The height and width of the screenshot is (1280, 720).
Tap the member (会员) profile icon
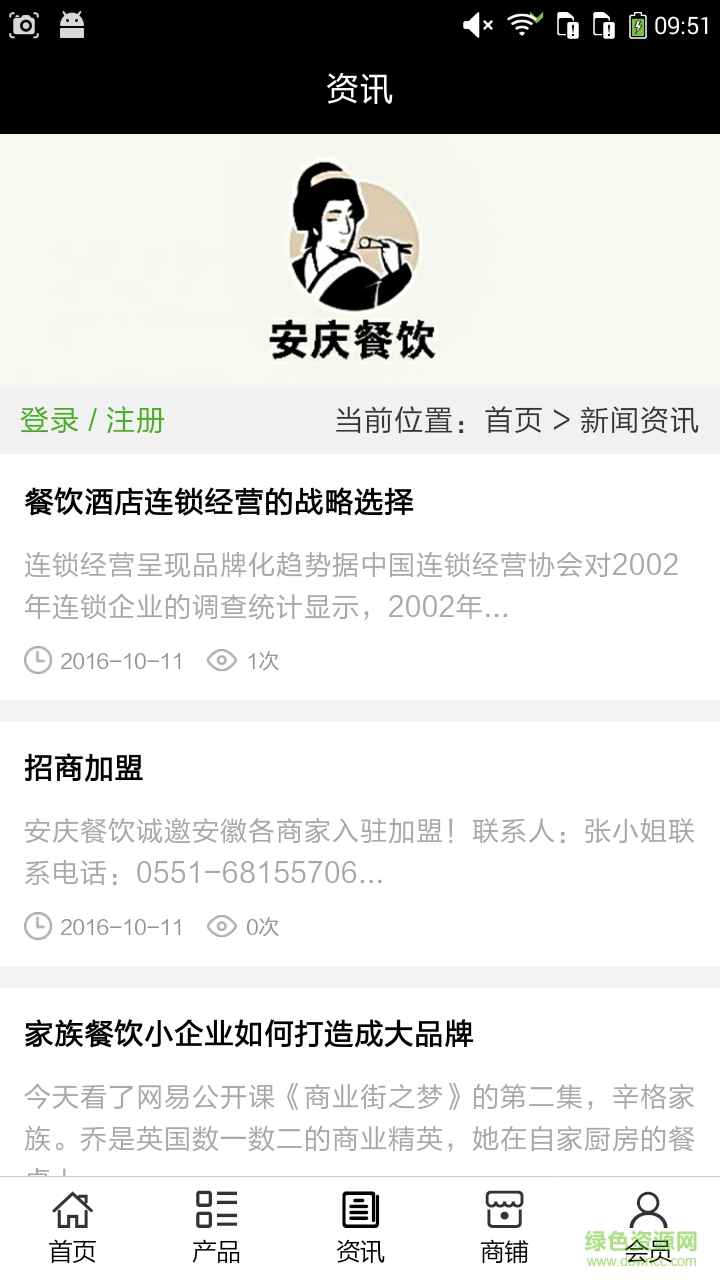(x=647, y=1212)
